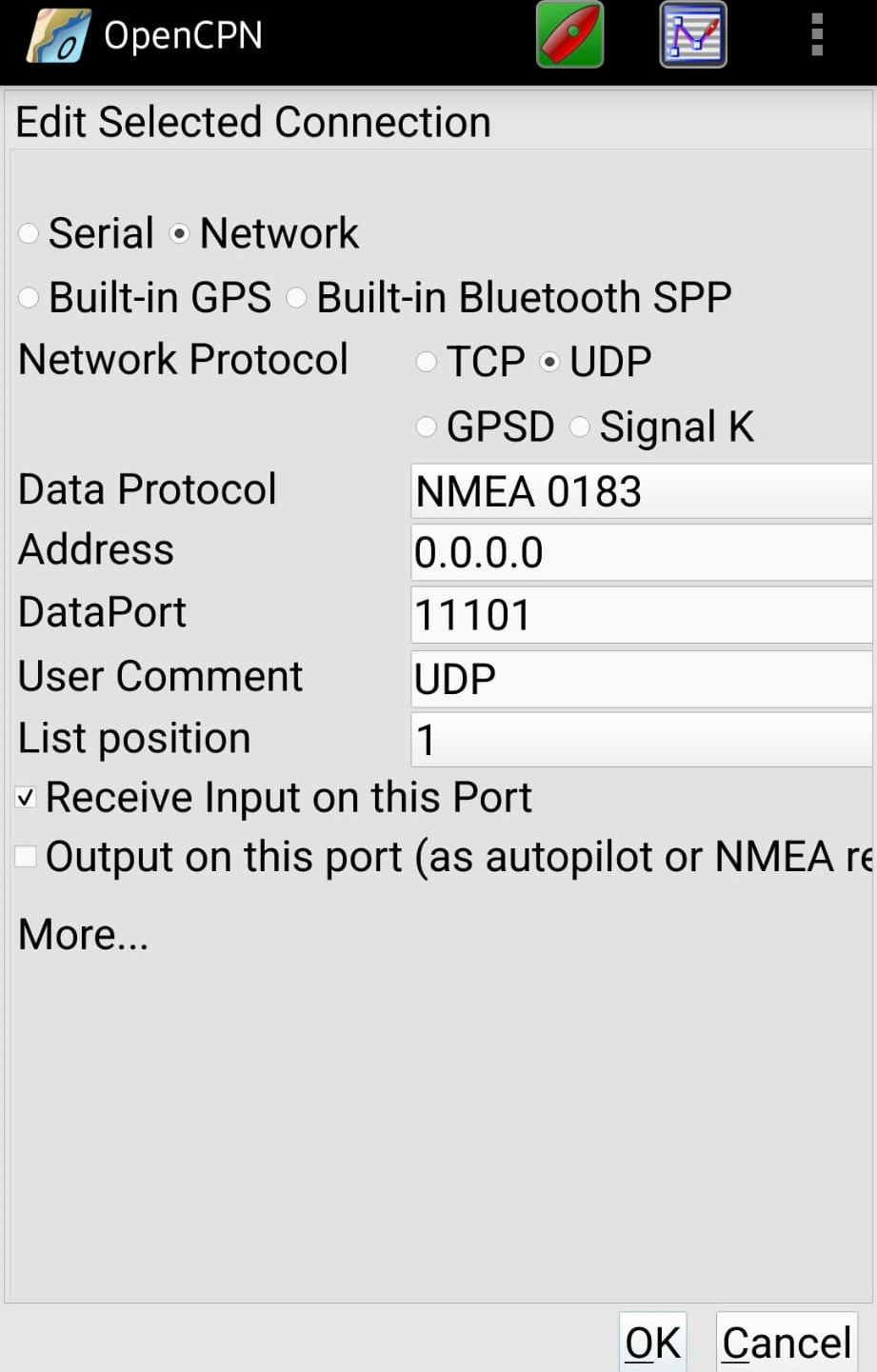Choose Built-in GPS as data source
877x1372 pixels.
click(x=29, y=297)
